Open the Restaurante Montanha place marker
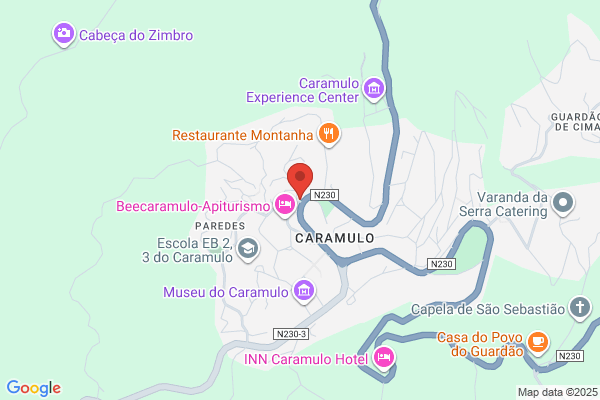The image size is (600, 400). pos(329,134)
